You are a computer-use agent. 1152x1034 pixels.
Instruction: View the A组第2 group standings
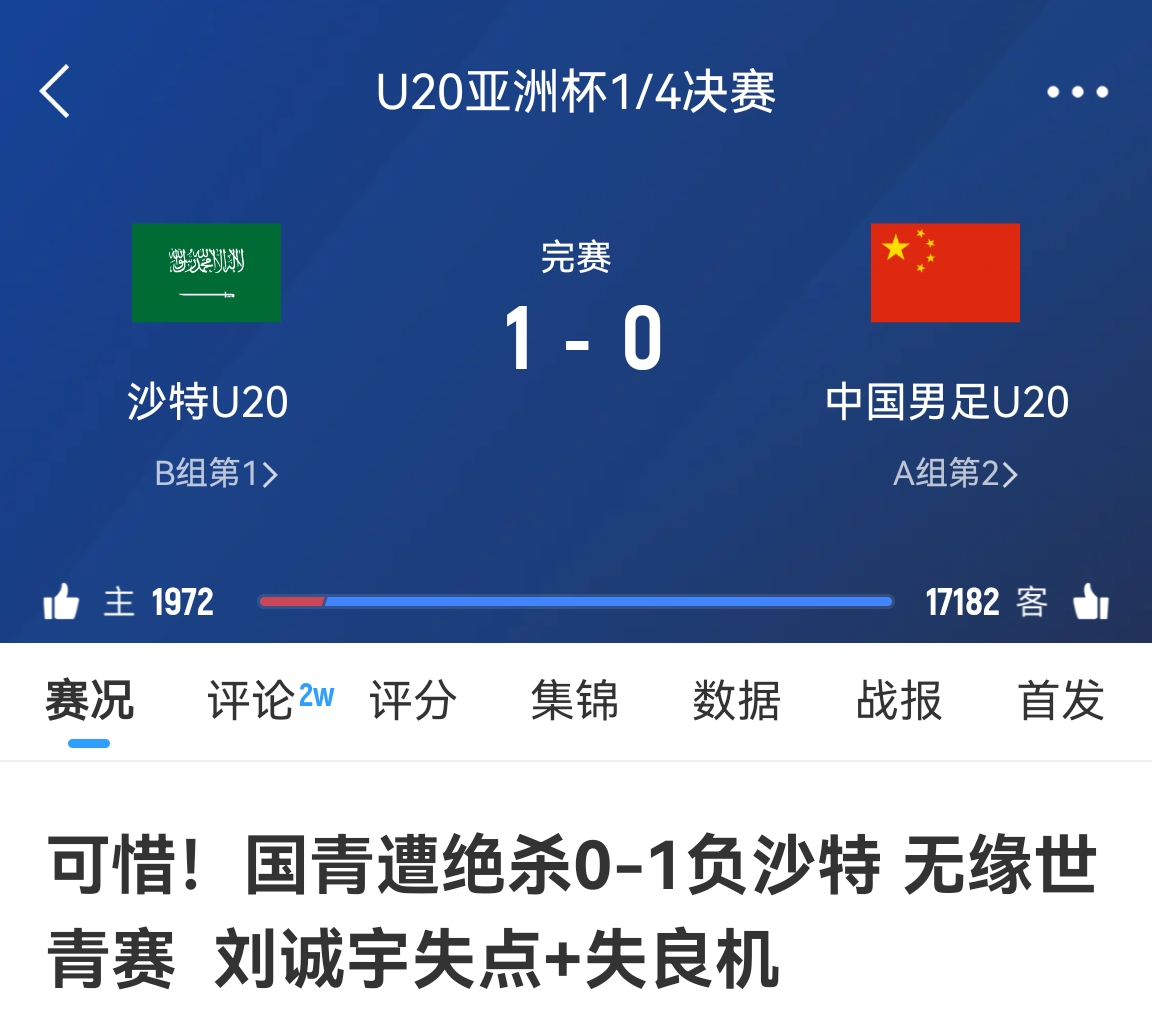954,473
